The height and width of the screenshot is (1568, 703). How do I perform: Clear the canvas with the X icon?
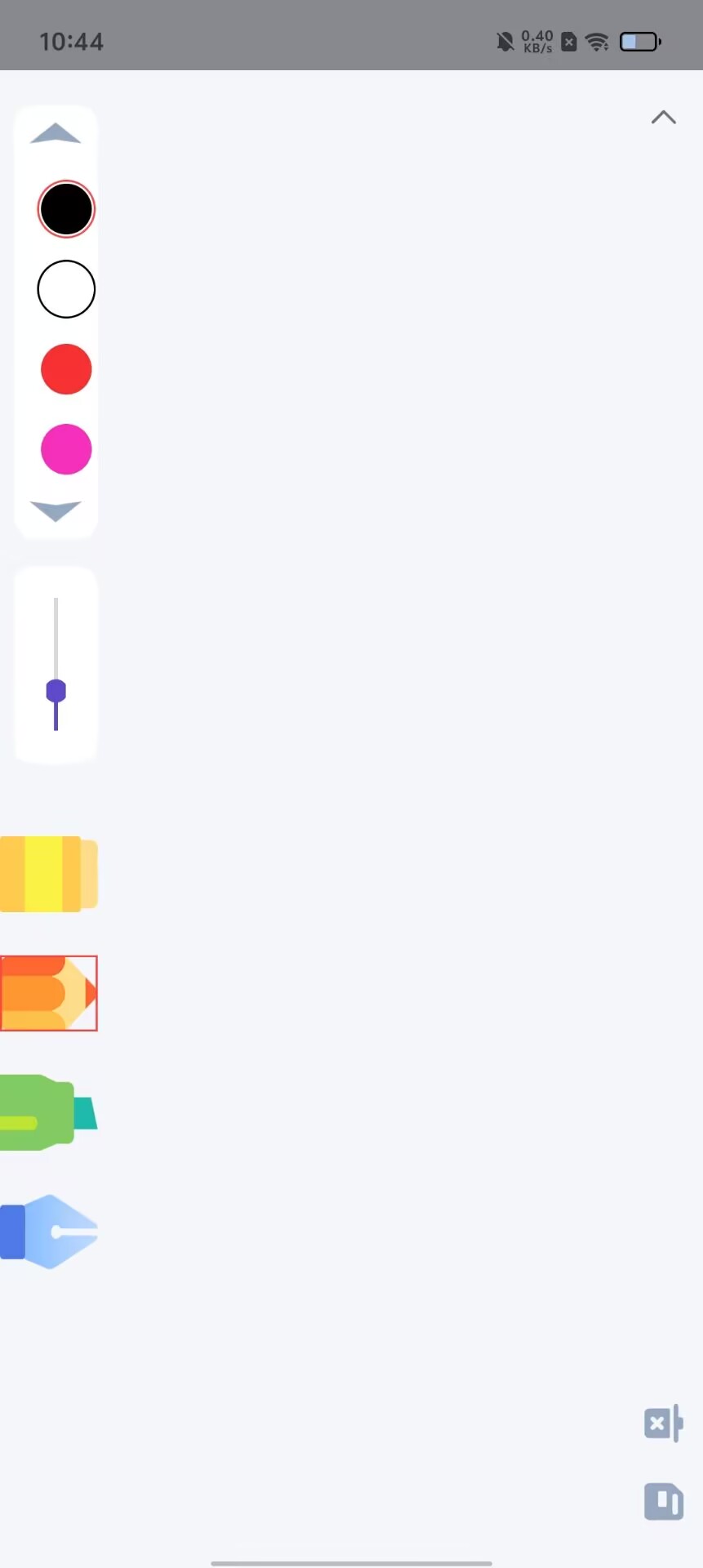(663, 1424)
